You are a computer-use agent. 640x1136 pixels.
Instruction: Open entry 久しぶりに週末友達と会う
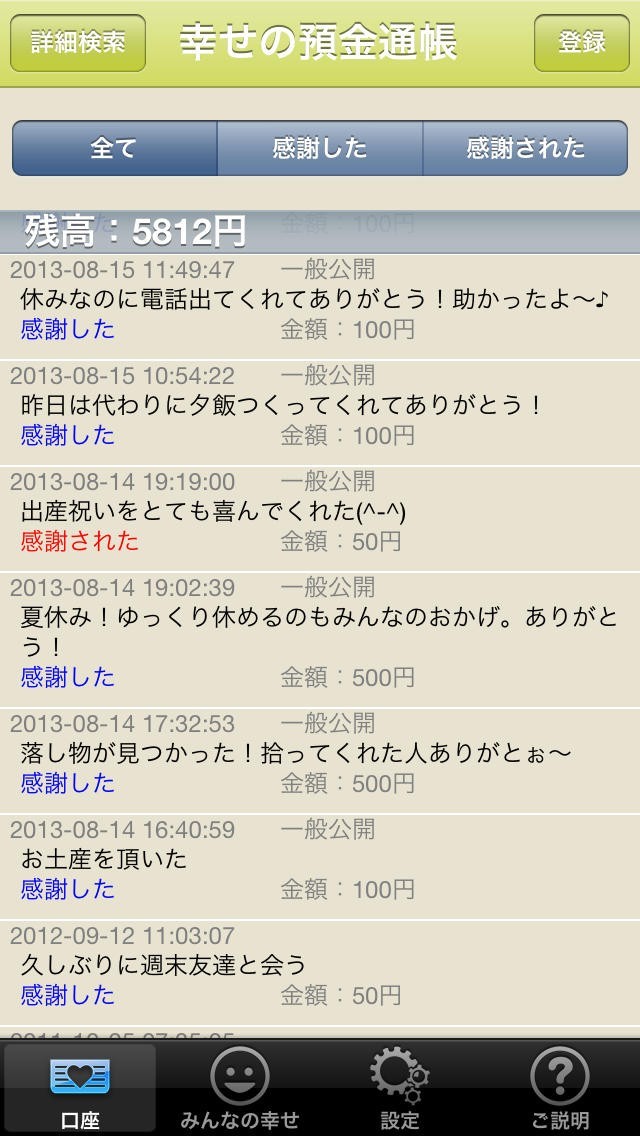[x=320, y=965]
